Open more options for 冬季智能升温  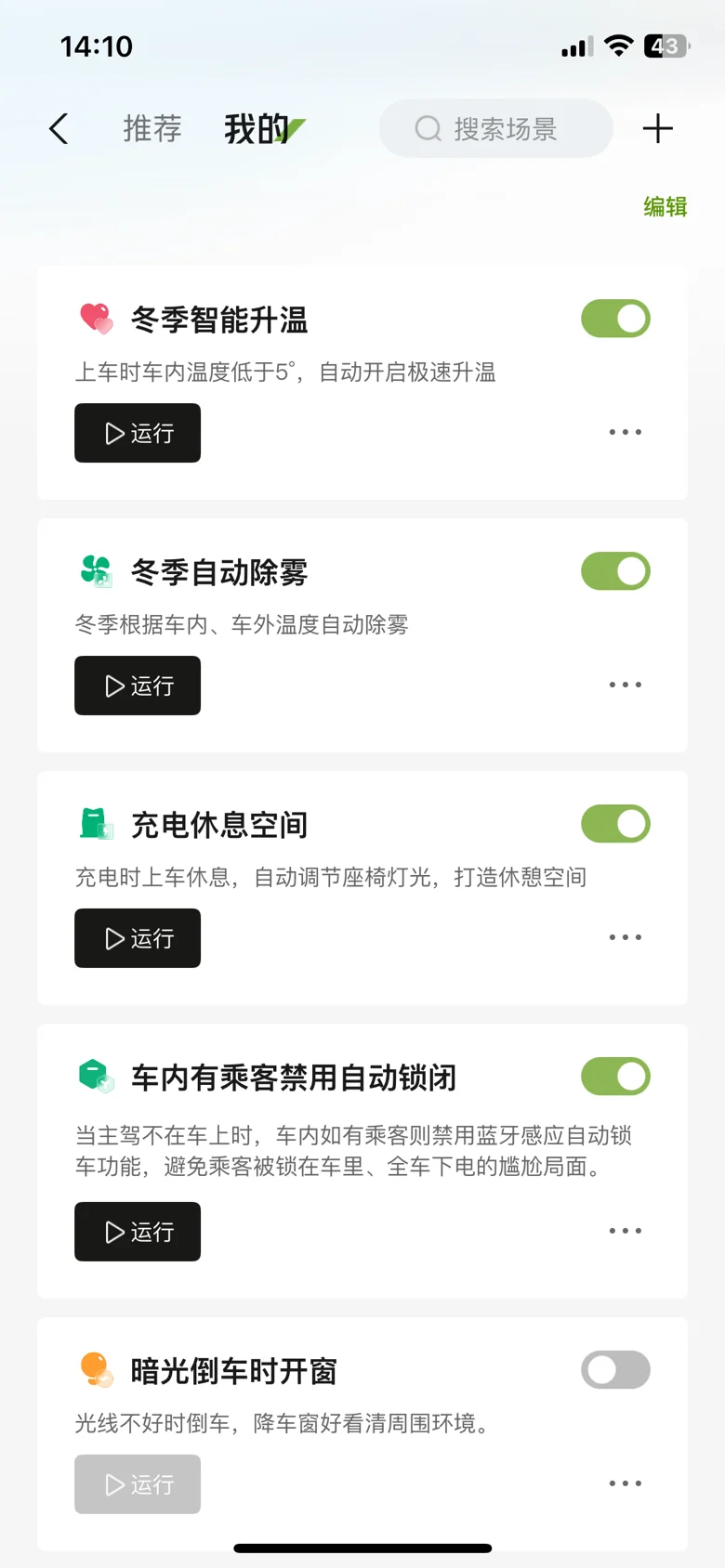coord(625,432)
